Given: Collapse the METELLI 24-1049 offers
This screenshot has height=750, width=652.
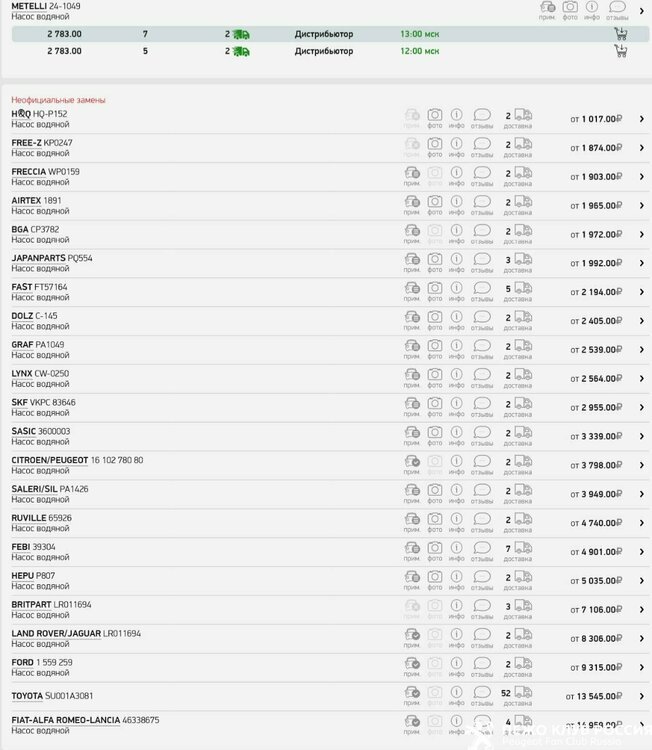Looking at the screenshot, I should click(642, 10).
